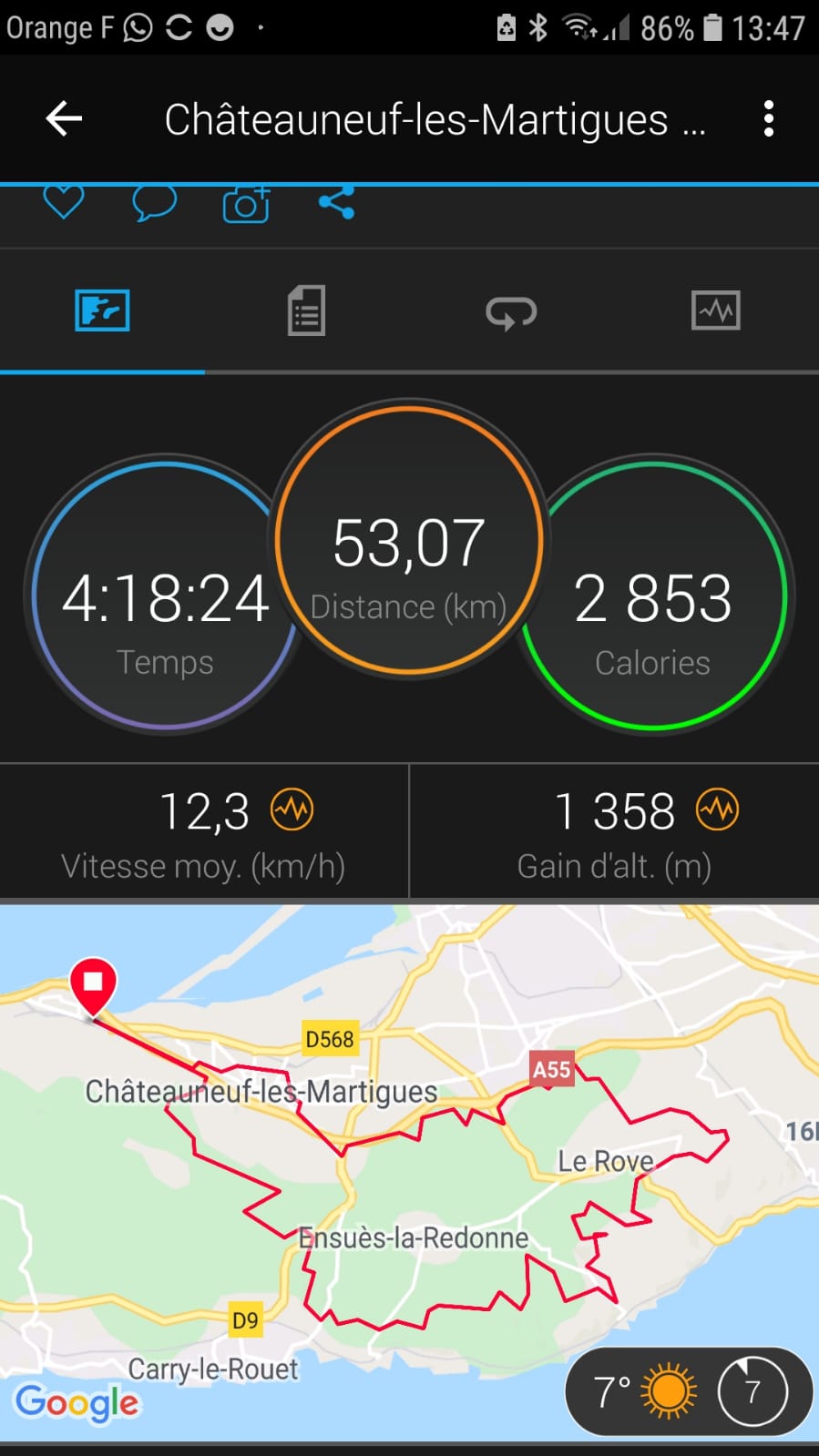This screenshot has width=819, height=1456.
Task: Open the three-dot overflow menu
Action: 769,118
